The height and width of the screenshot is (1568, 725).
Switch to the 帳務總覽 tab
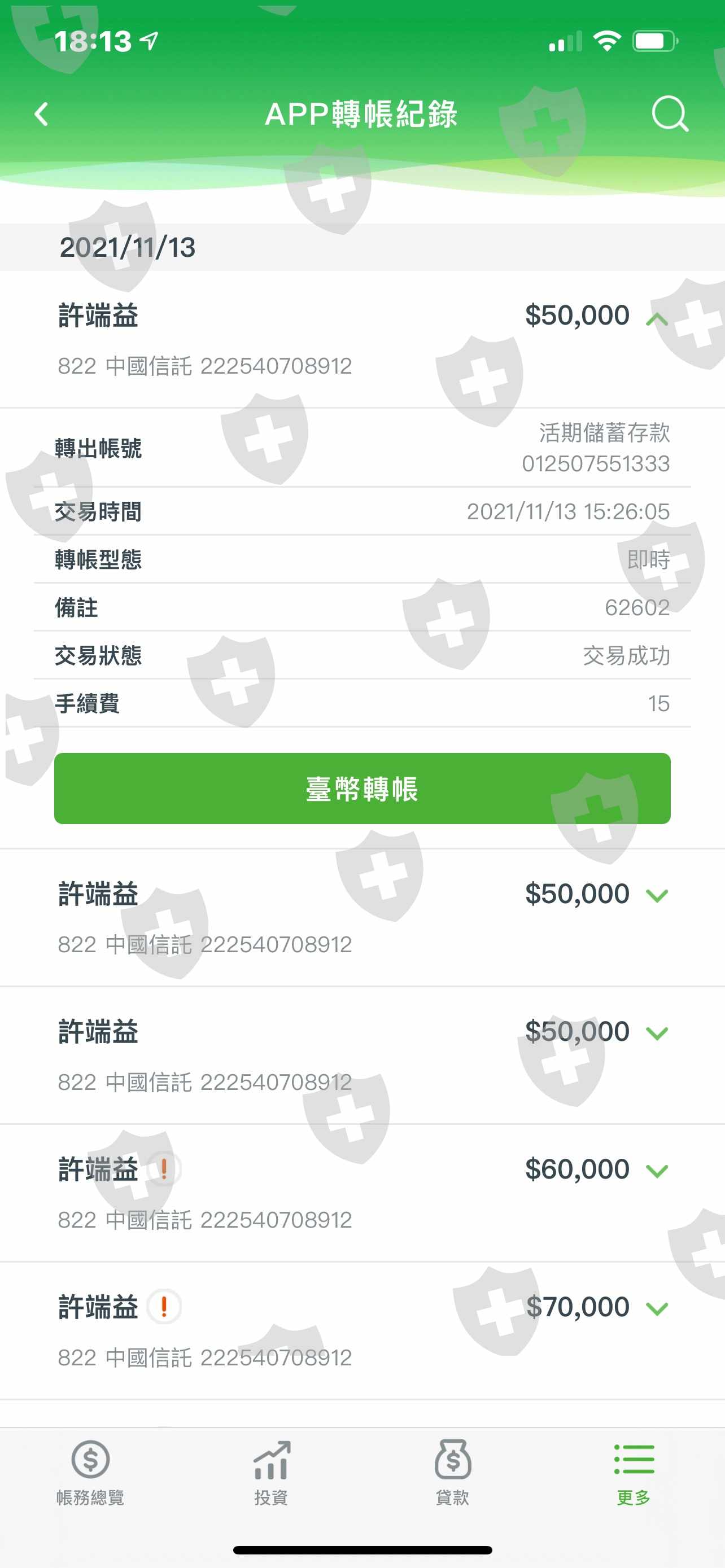click(x=90, y=1473)
